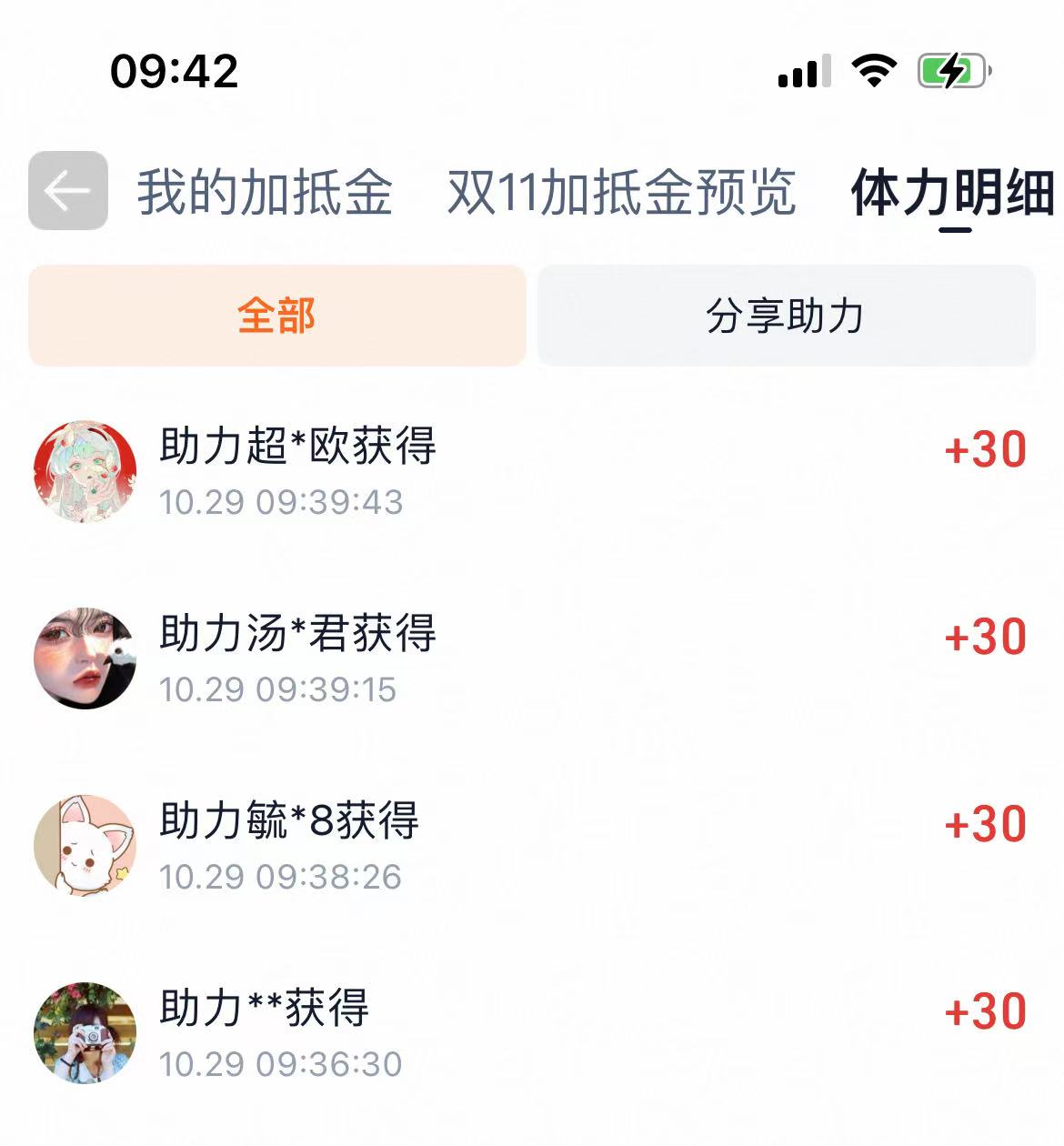Switch to the 我的加抵金 tab
This screenshot has height=1146, width=1064.
[x=264, y=193]
